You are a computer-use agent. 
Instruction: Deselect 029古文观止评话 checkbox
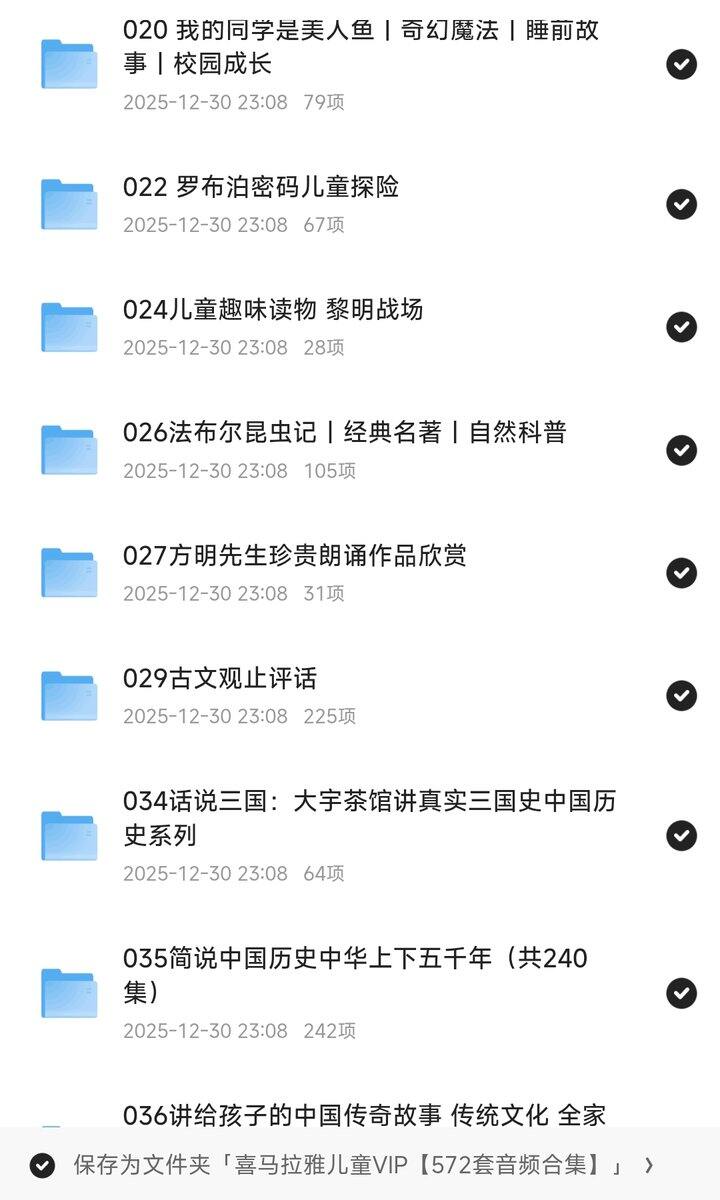[x=682, y=696]
